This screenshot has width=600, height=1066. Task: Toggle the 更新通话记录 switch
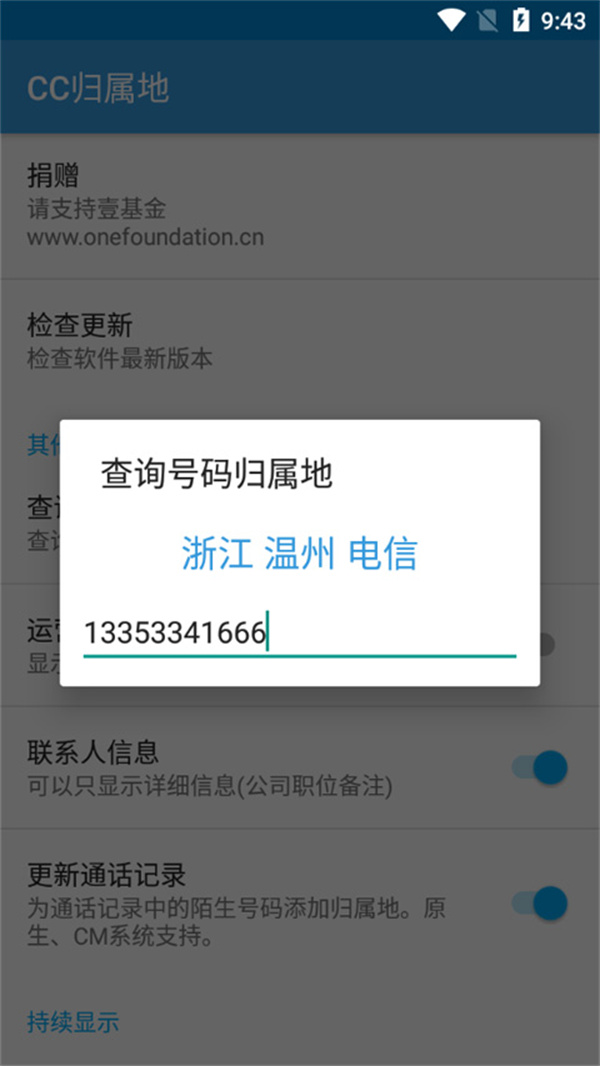pos(540,904)
